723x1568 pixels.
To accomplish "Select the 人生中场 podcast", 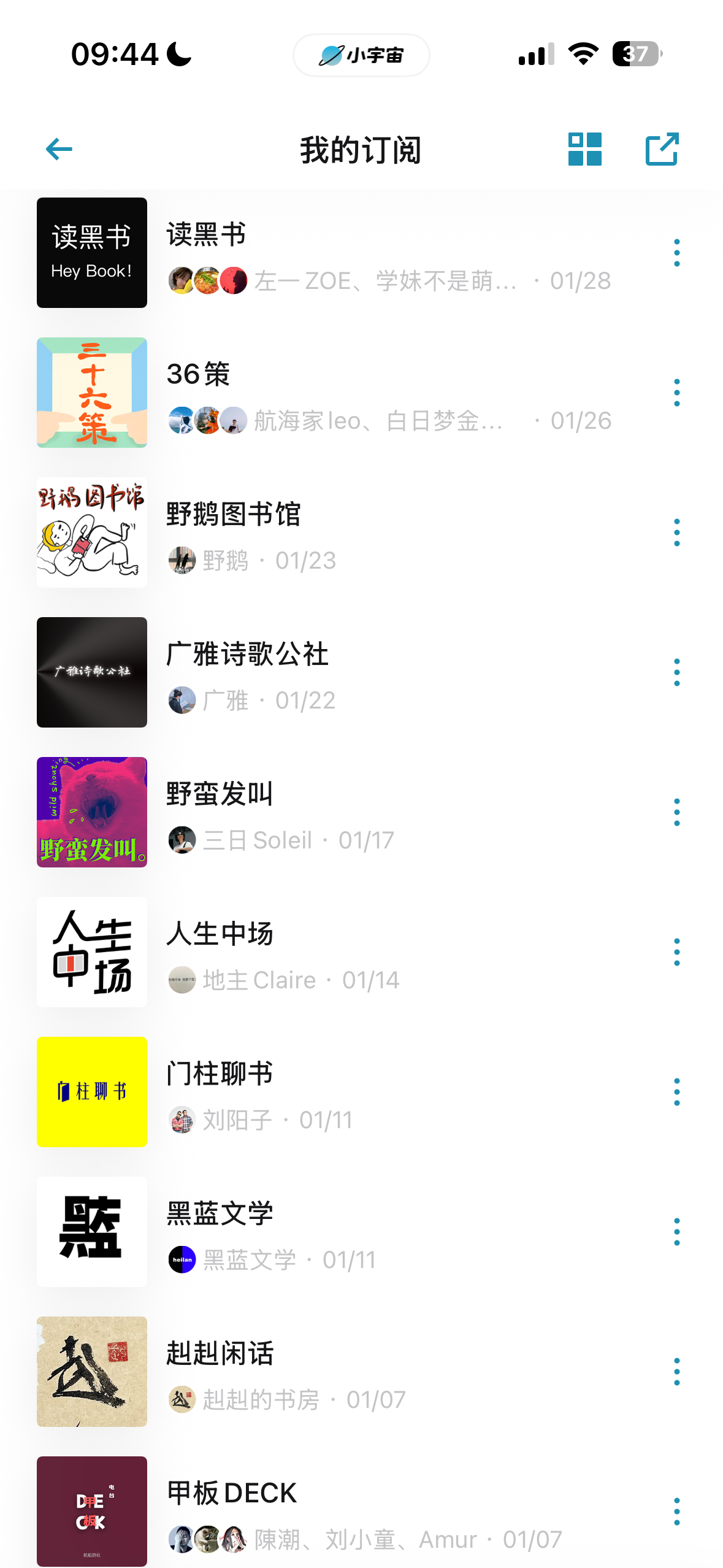I will [220, 934].
